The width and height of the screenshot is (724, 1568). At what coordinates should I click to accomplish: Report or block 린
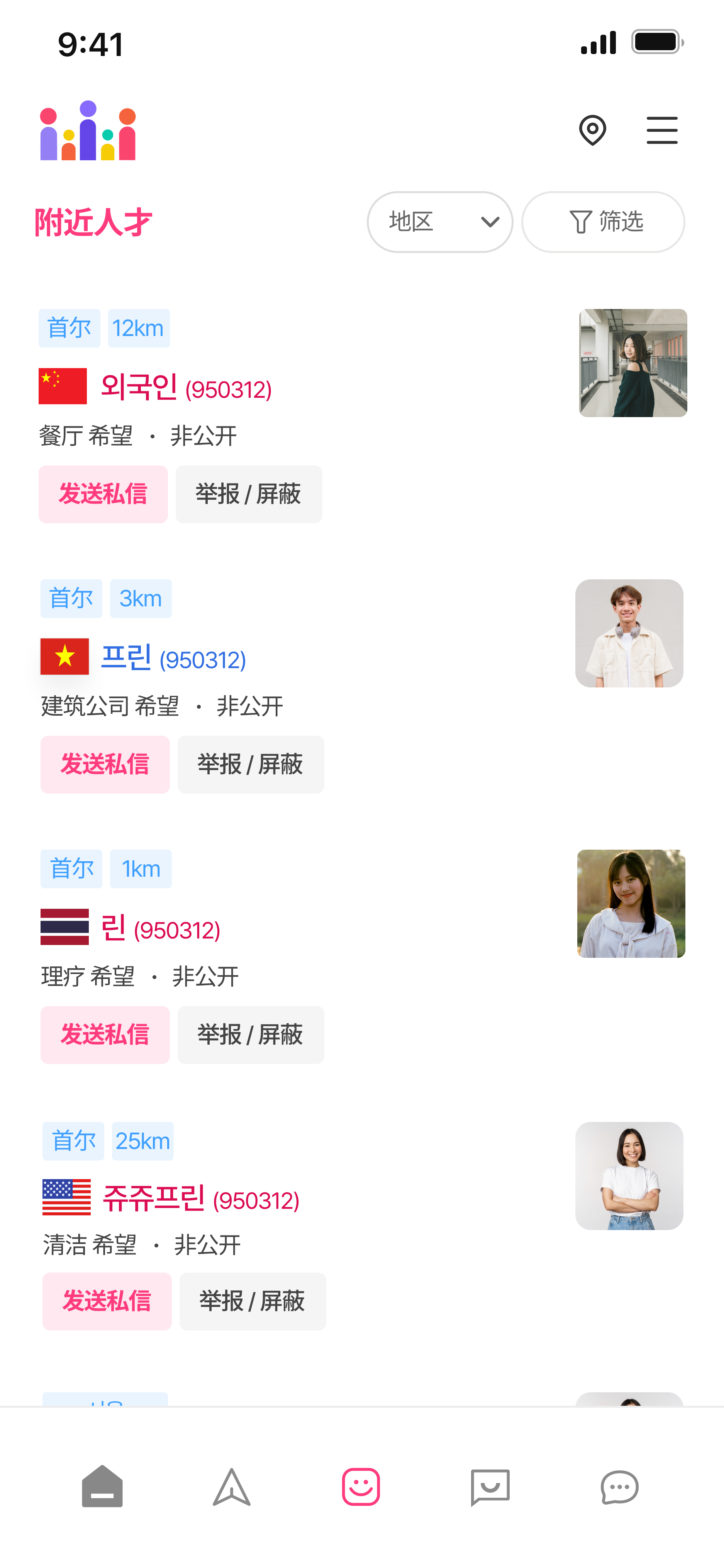pyautogui.click(x=250, y=1034)
